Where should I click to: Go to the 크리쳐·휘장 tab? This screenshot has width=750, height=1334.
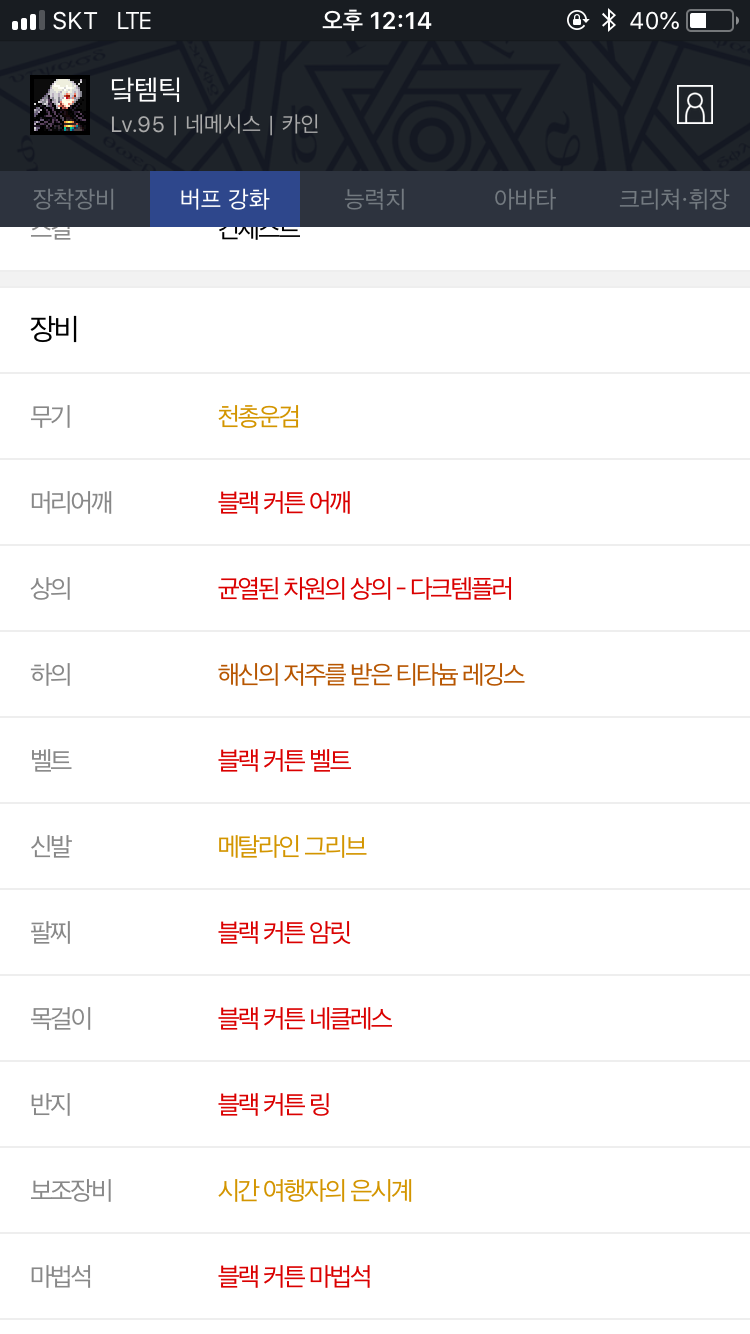[x=675, y=199]
